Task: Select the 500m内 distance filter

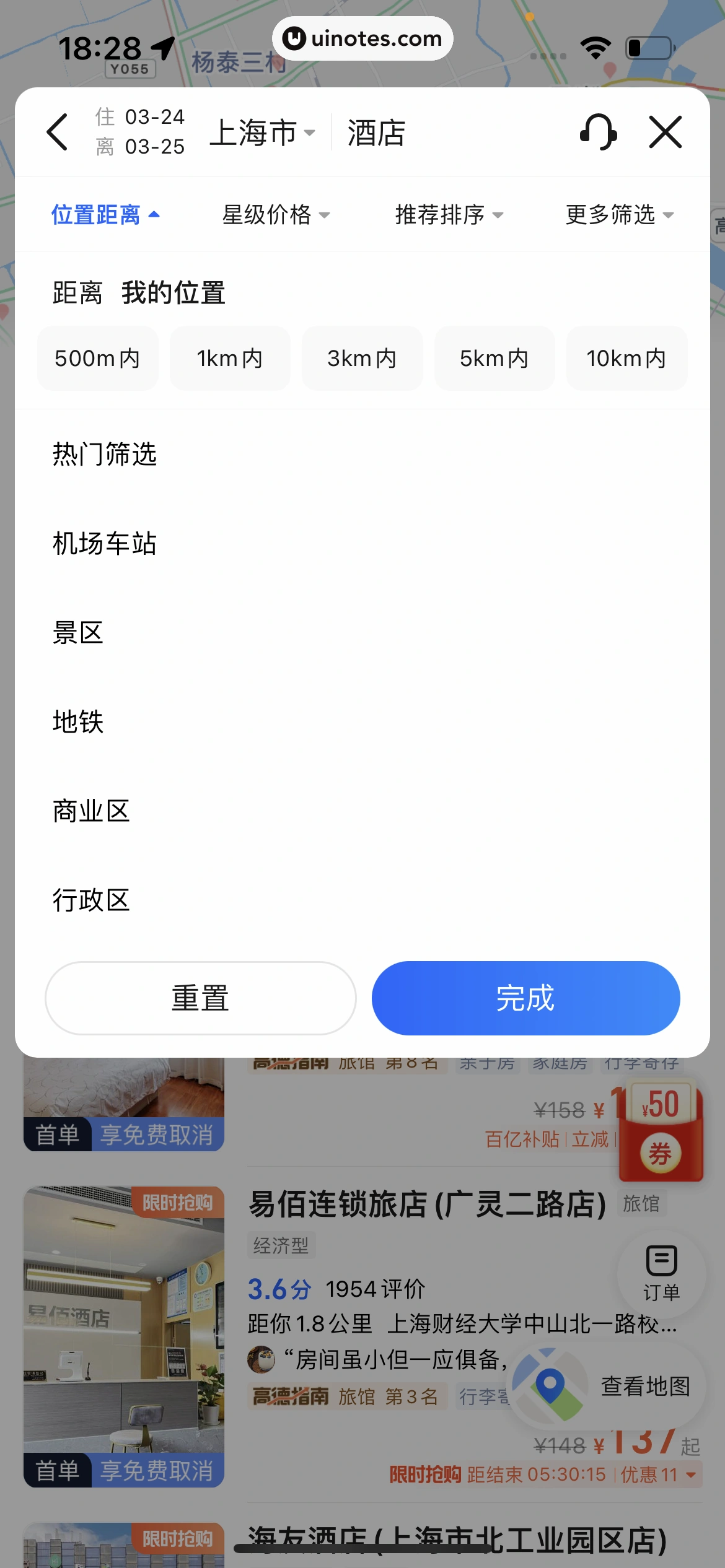Action: coord(97,358)
